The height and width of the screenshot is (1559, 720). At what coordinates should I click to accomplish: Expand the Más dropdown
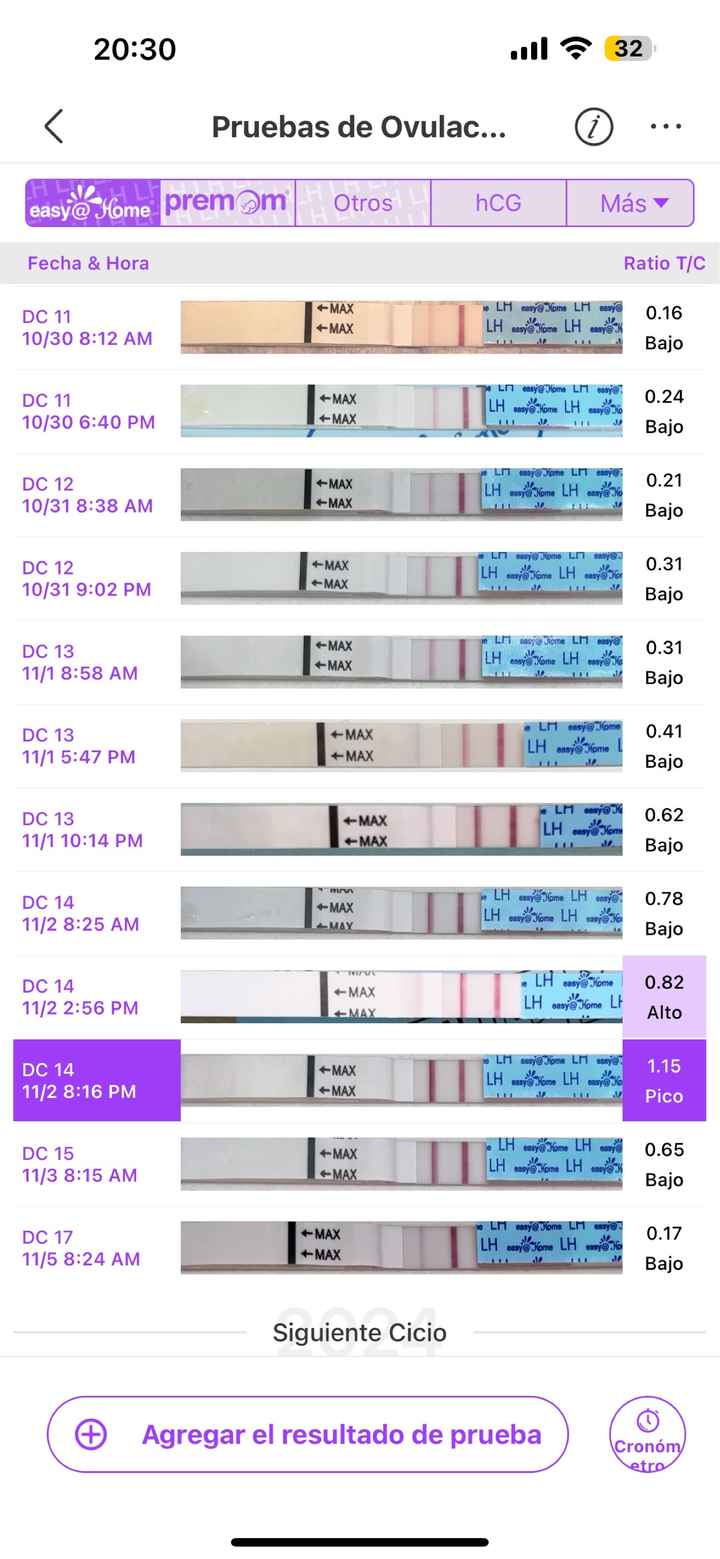pos(632,203)
